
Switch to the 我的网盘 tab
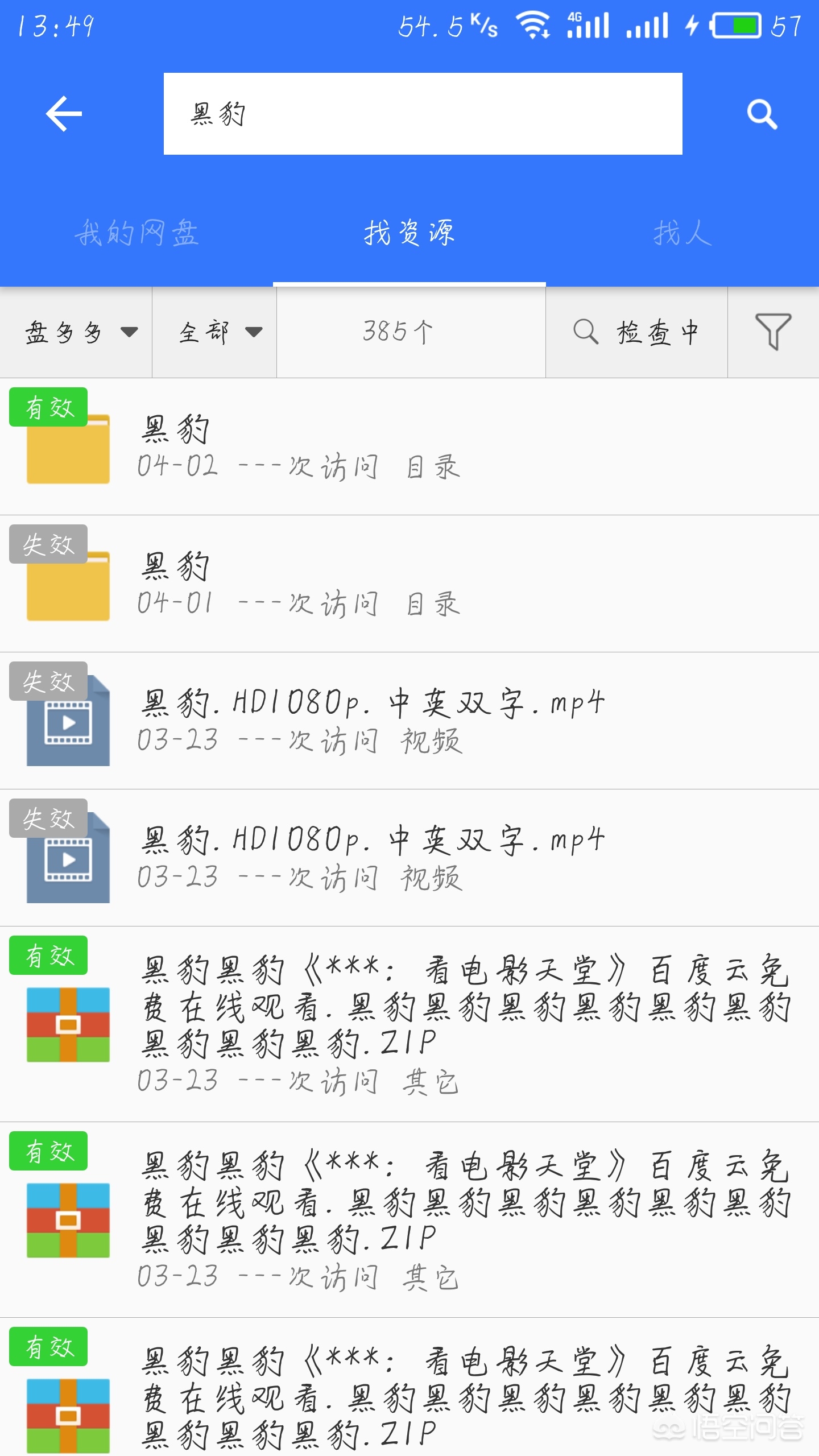(136, 232)
